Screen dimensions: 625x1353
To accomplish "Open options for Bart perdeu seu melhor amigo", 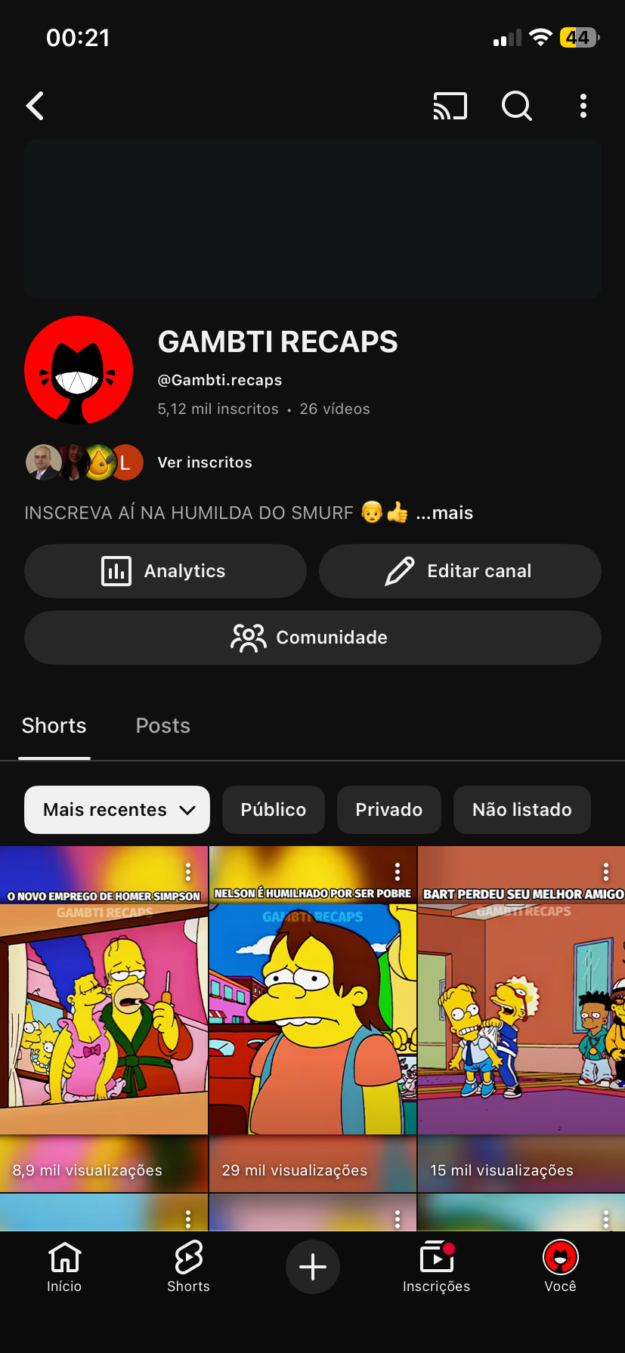I will click(x=605, y=872).
